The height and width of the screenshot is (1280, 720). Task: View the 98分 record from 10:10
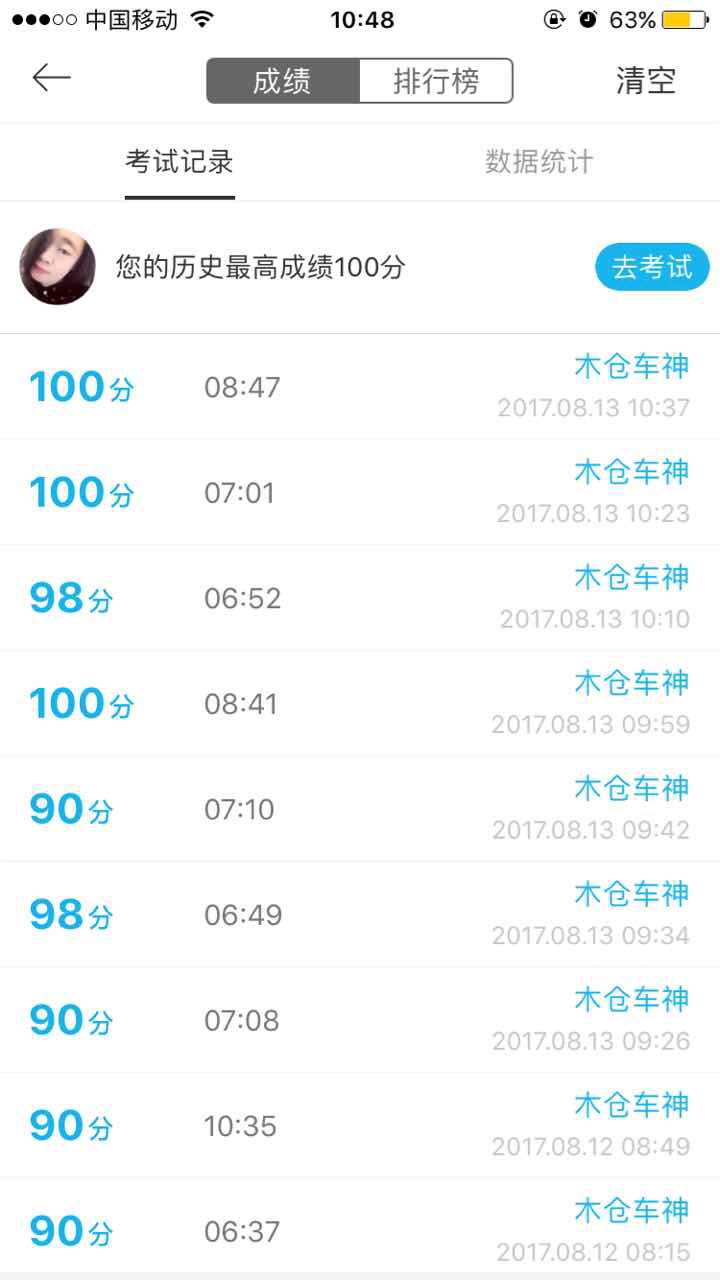[x=360, y=598]
